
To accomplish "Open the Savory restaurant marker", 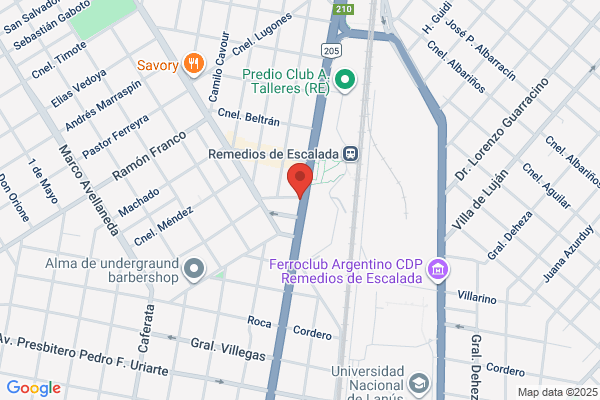I will coord(194,64).
